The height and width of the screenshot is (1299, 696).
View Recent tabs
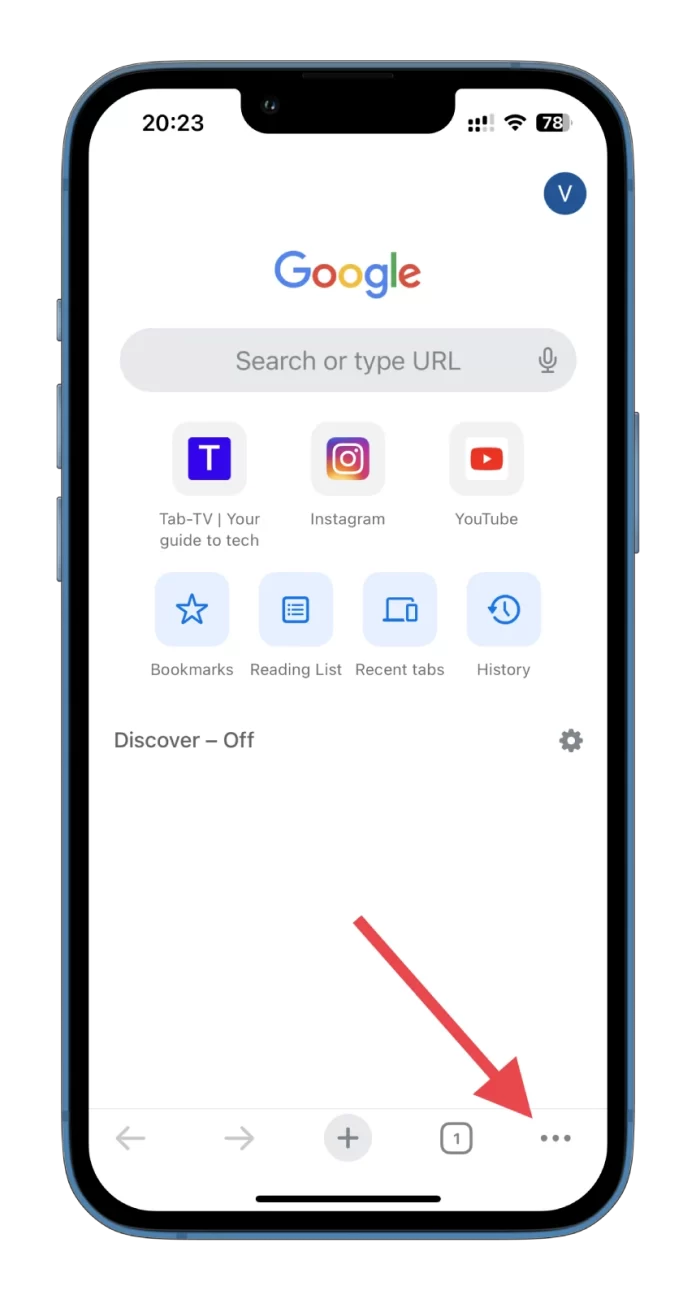tap(400, 609)
